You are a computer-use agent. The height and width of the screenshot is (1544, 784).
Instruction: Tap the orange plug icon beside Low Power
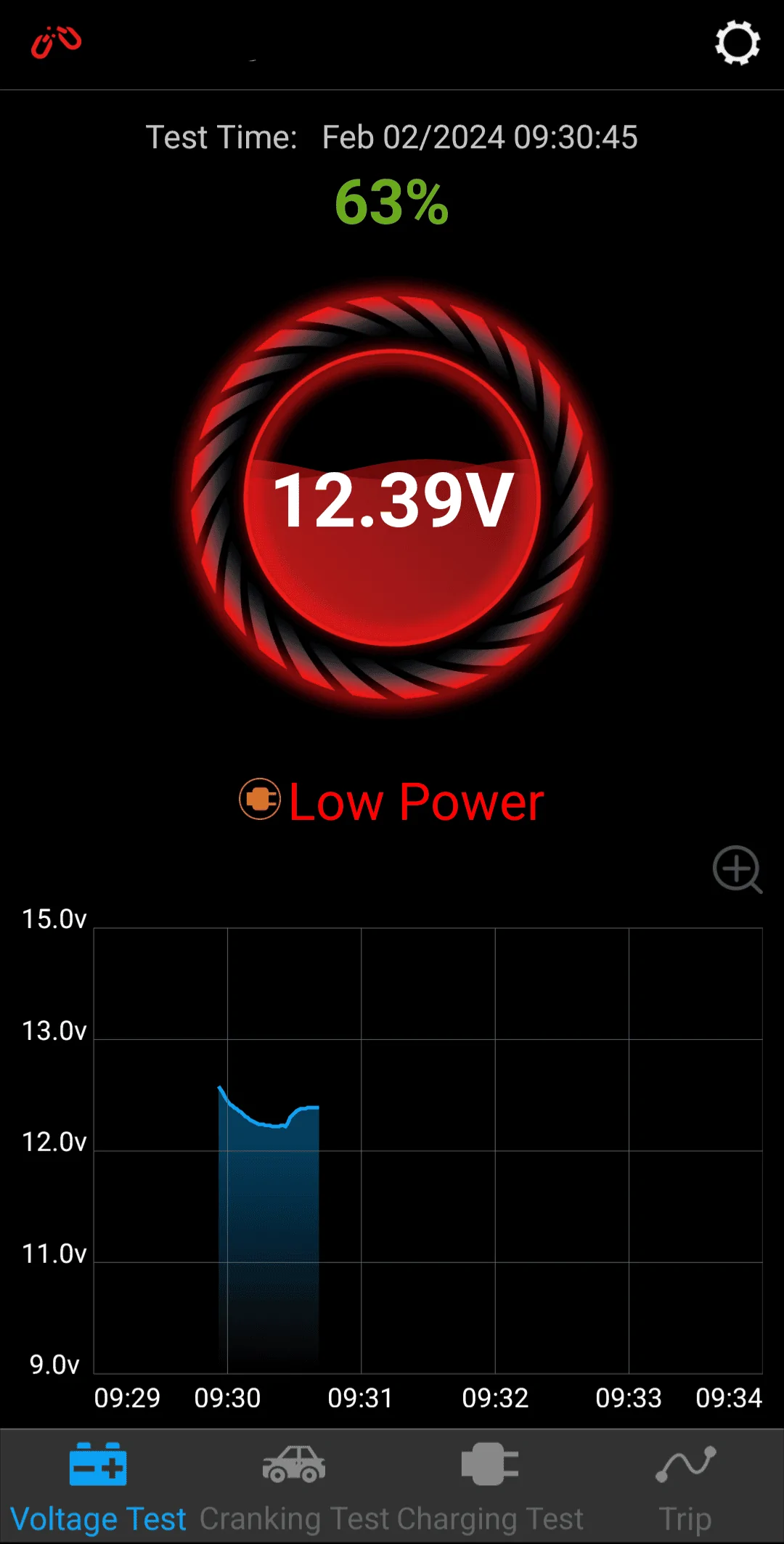[259, 798]
